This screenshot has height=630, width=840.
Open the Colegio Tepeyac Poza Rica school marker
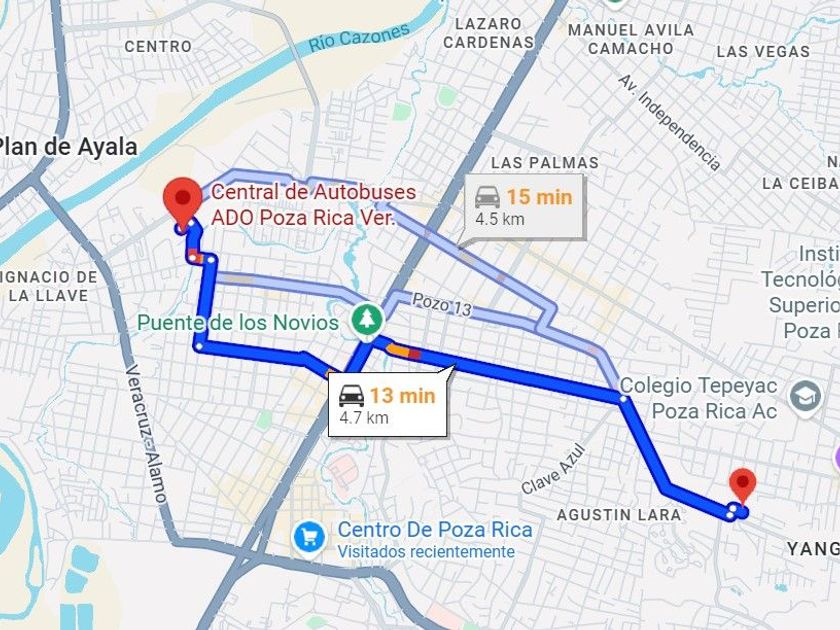tap(806, 398)
